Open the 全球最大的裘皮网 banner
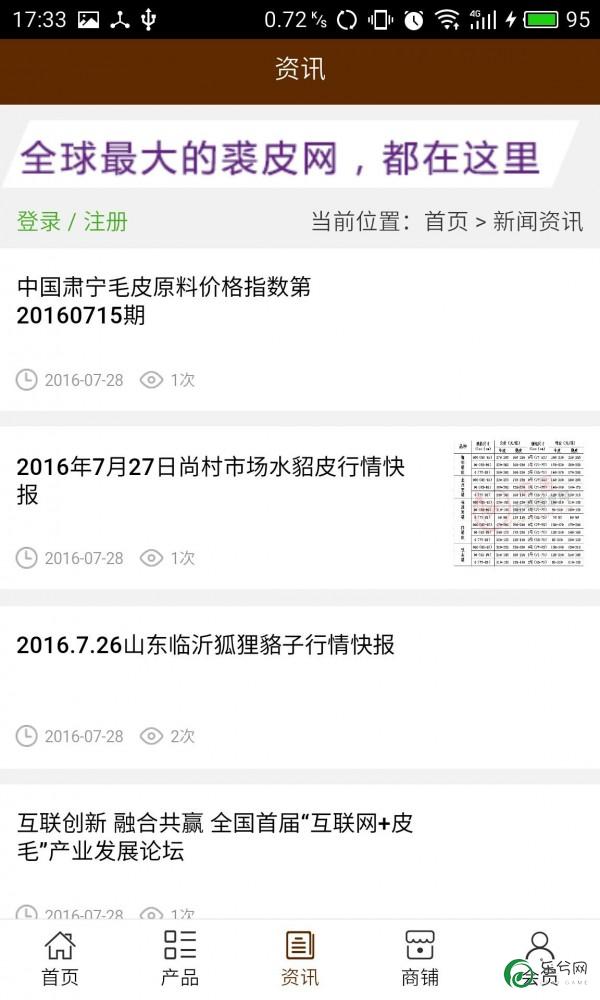Image resolution: width=600 pixels, height=1000 pixels. [x=290, y=156]
